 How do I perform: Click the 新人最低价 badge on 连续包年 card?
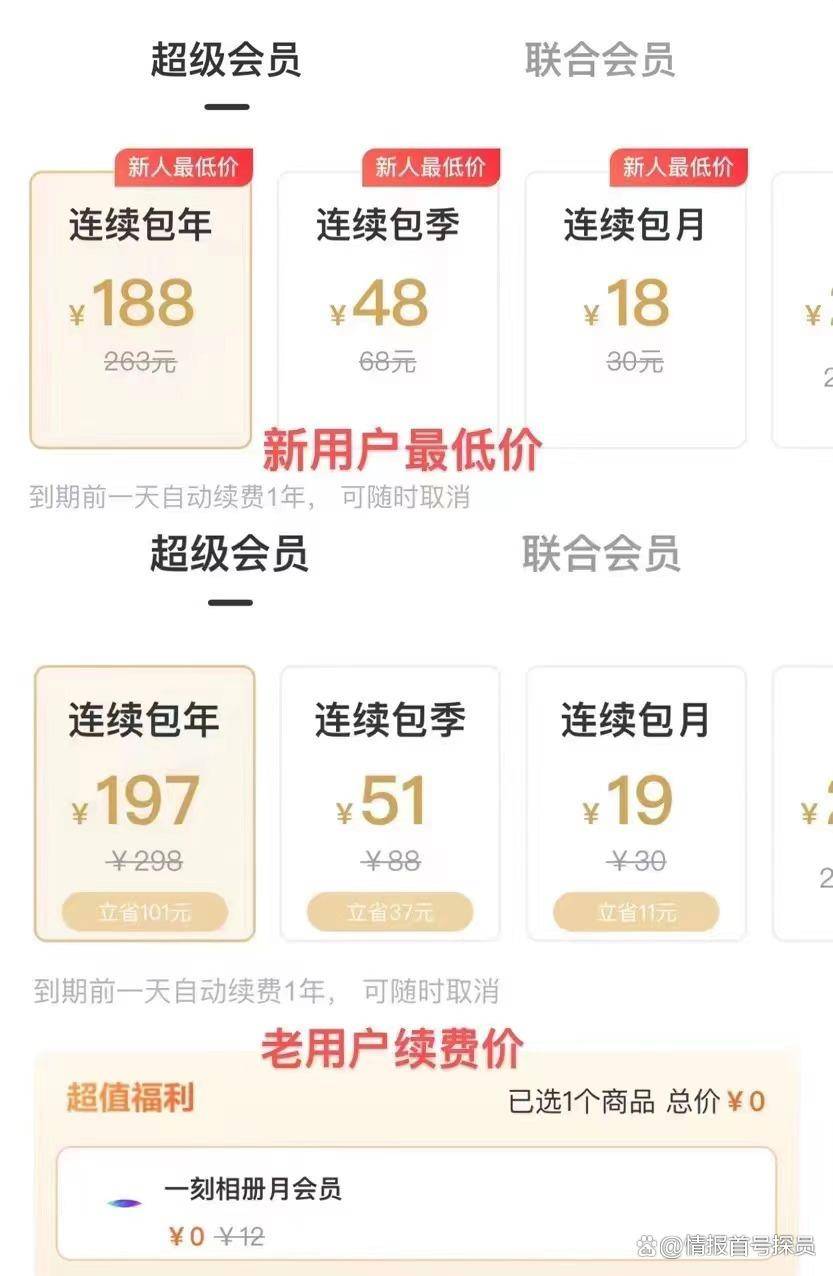pos(185,167)
